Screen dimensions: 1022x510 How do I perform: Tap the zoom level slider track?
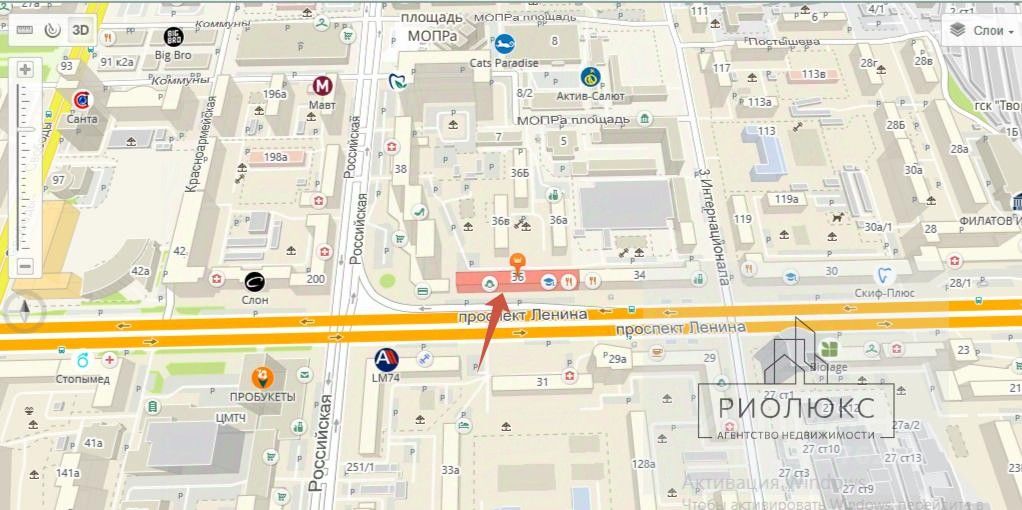pos(25,170)
